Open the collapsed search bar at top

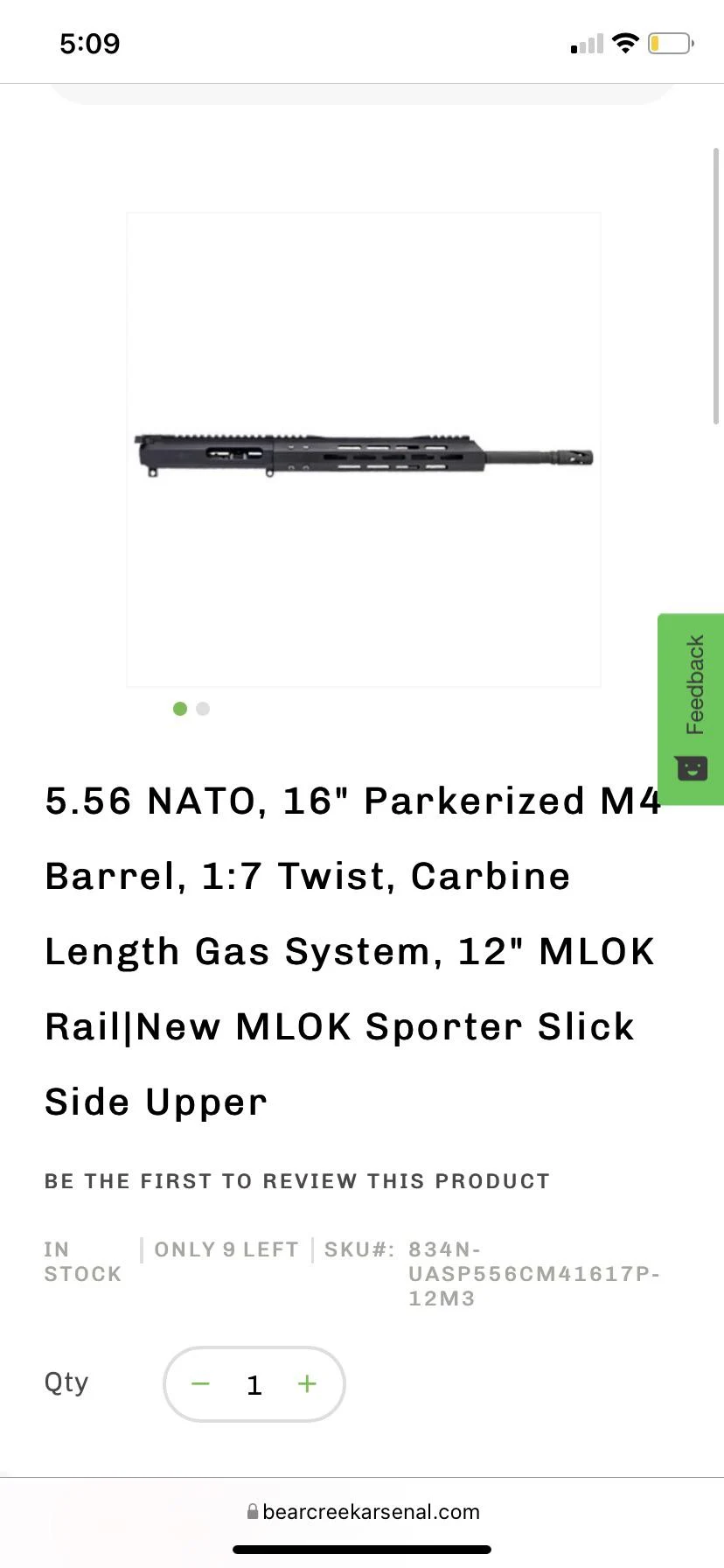(362, 87)
